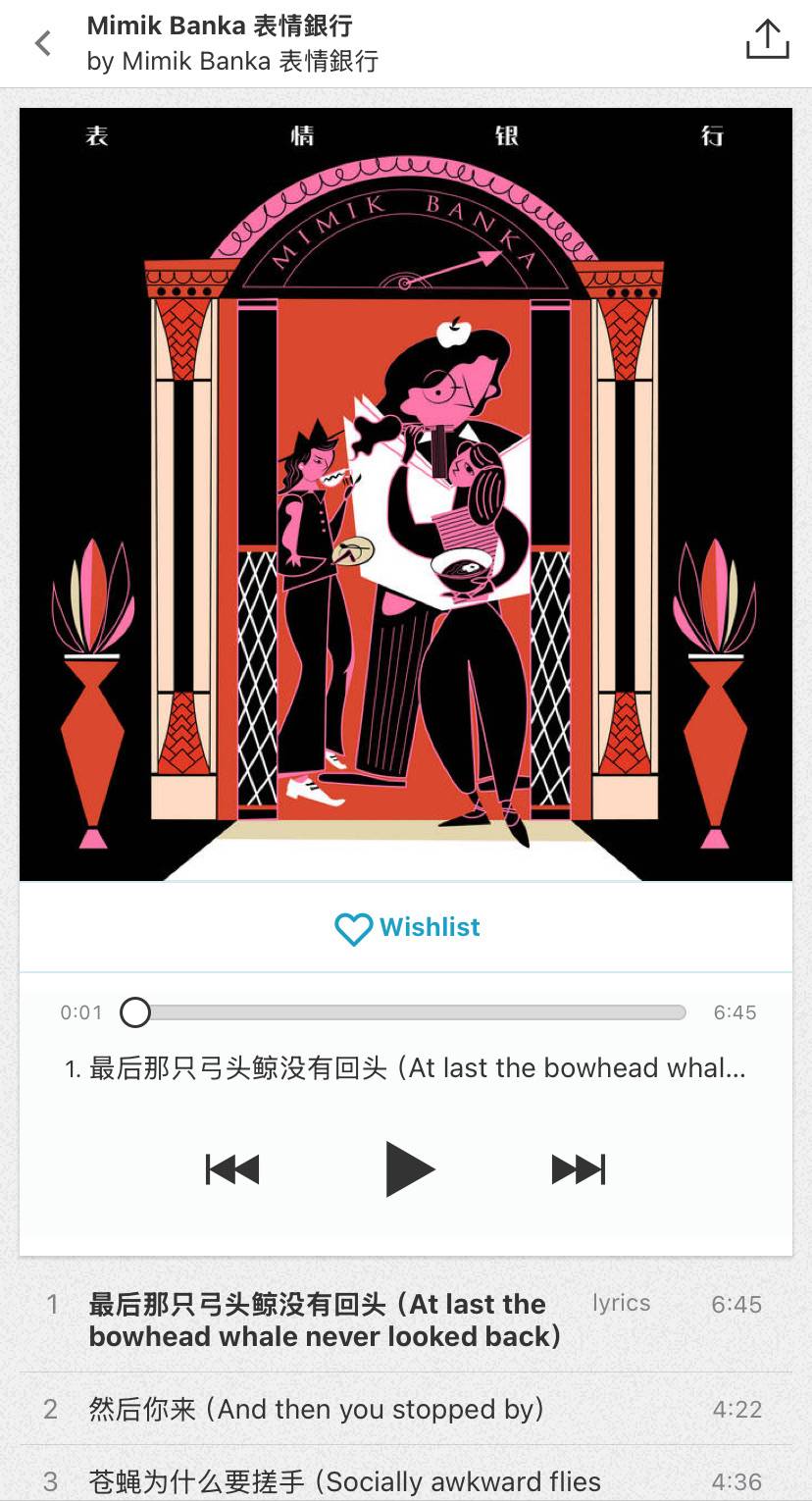Image resolution: width=812 pixels, height=1501 pixels.
Task: Skip to the next track
Action: click(579, 1169)
